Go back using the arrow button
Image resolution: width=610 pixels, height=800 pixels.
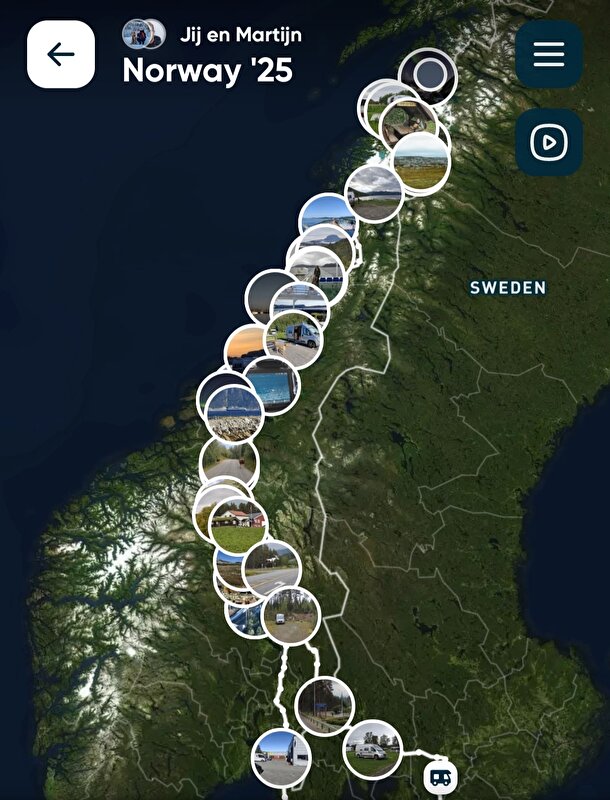(61, 54)
